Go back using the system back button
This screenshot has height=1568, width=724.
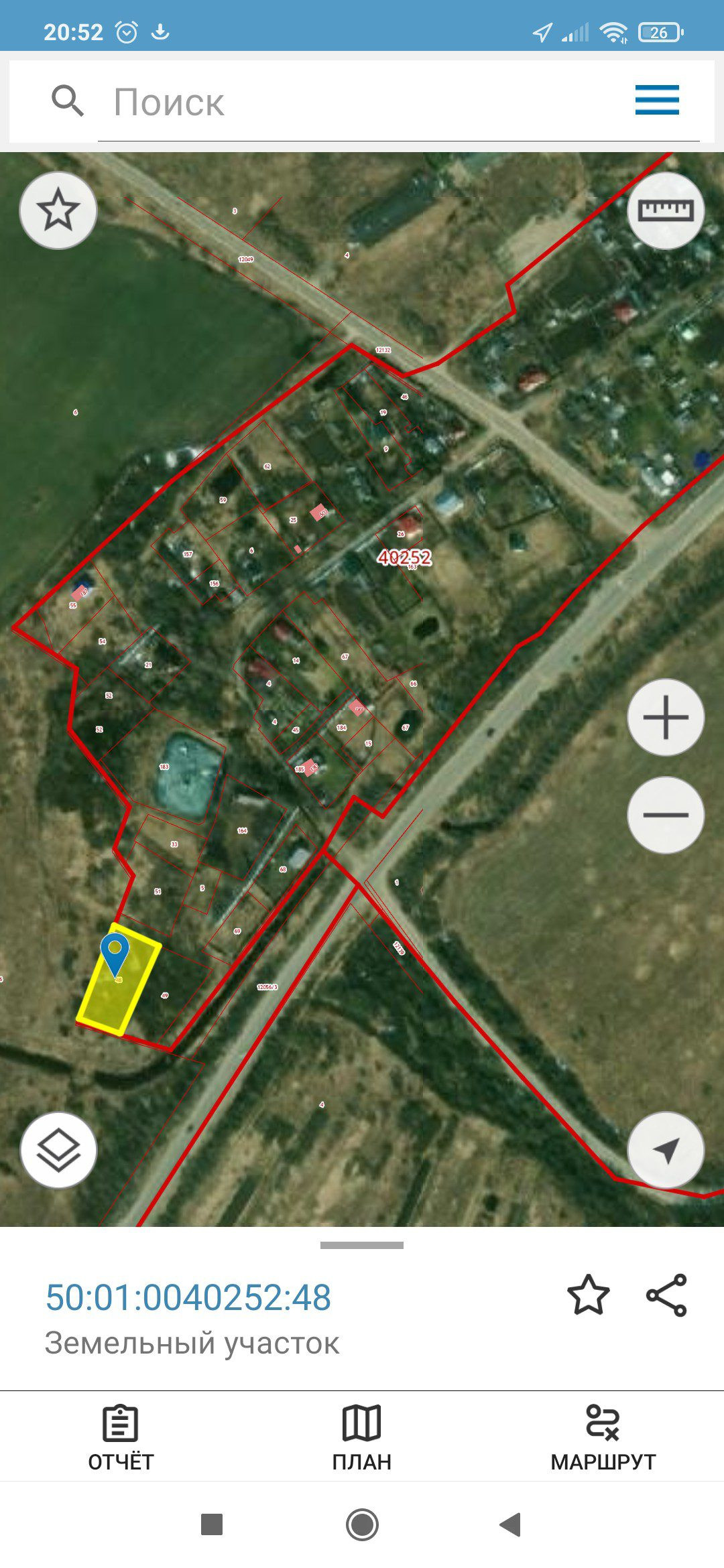[x=510, y=1524]
